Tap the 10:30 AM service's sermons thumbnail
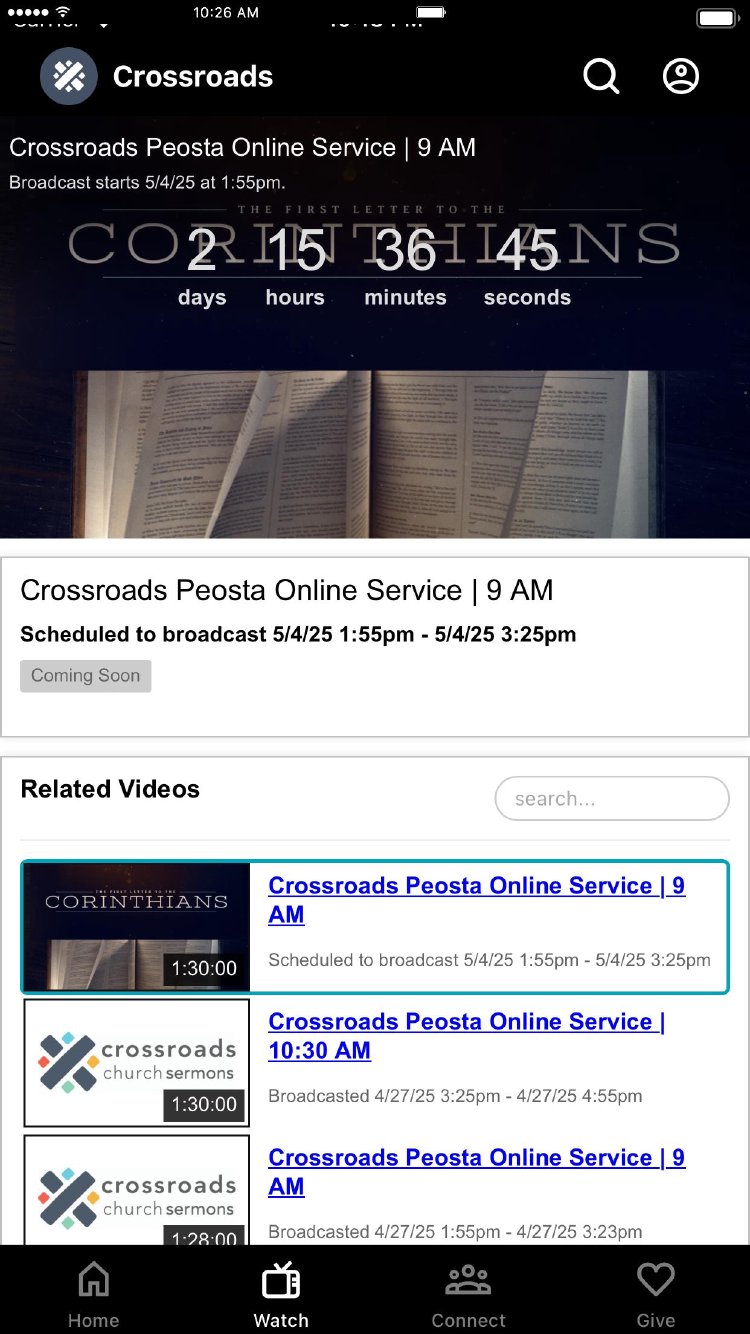 point(137,1062)
